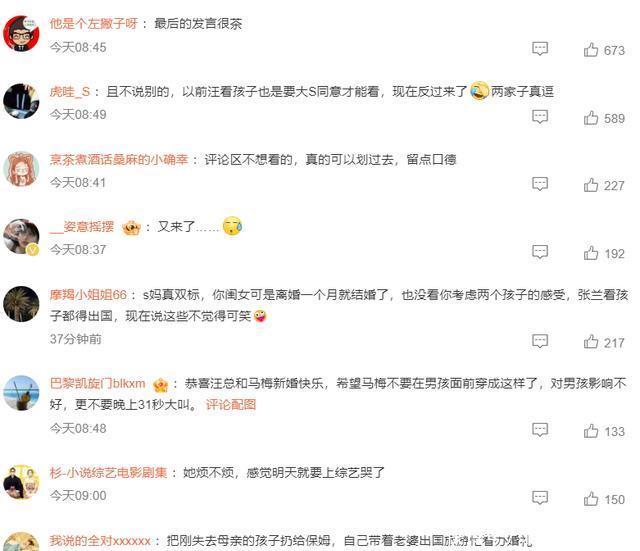Image resolution: width=640 pixels, height=551 pixels.
Task: Open 我说的全对xxxxxx's profile
Action: pos(100,541)
